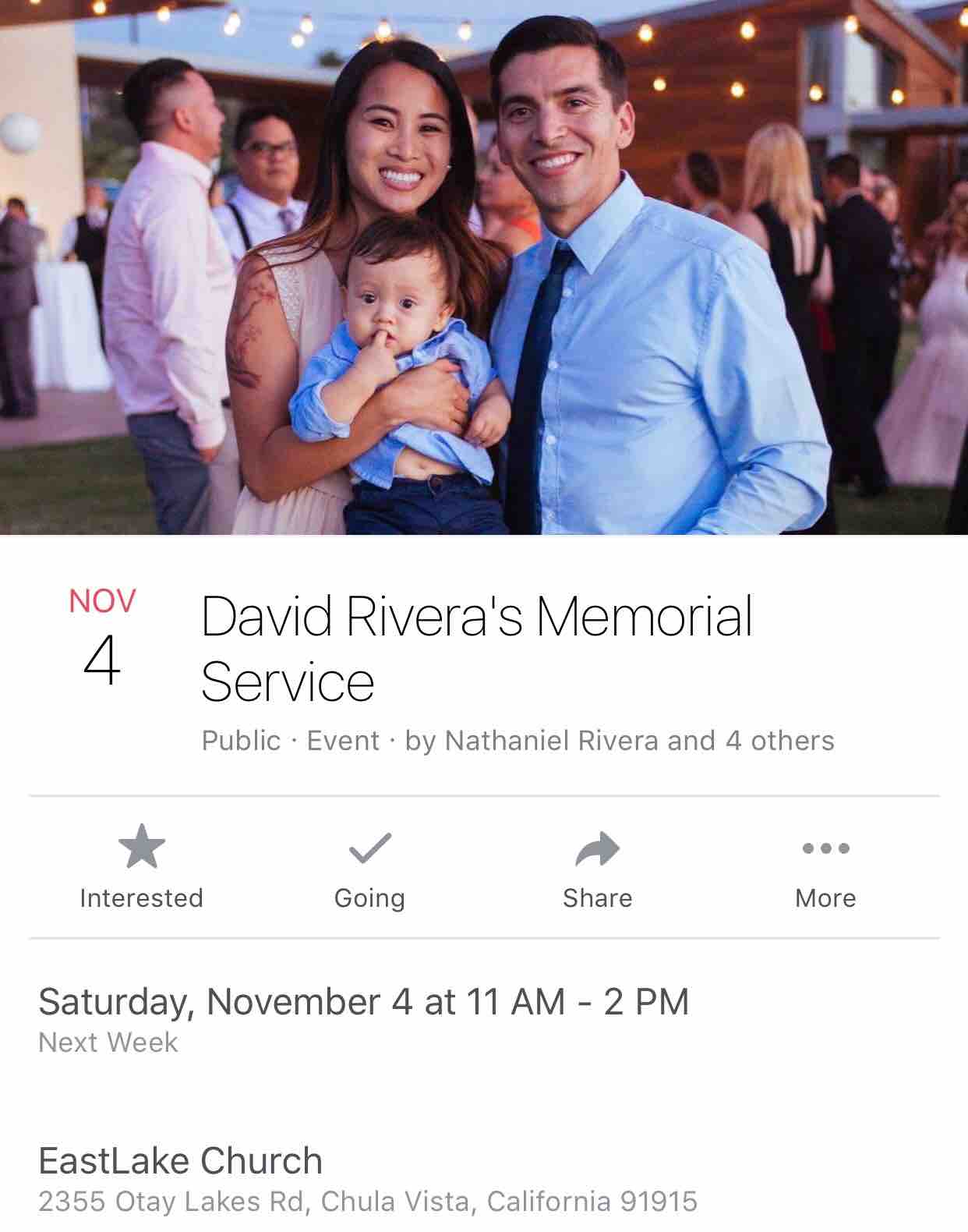Open EastLake Church location details

(x=180, y=1161)
